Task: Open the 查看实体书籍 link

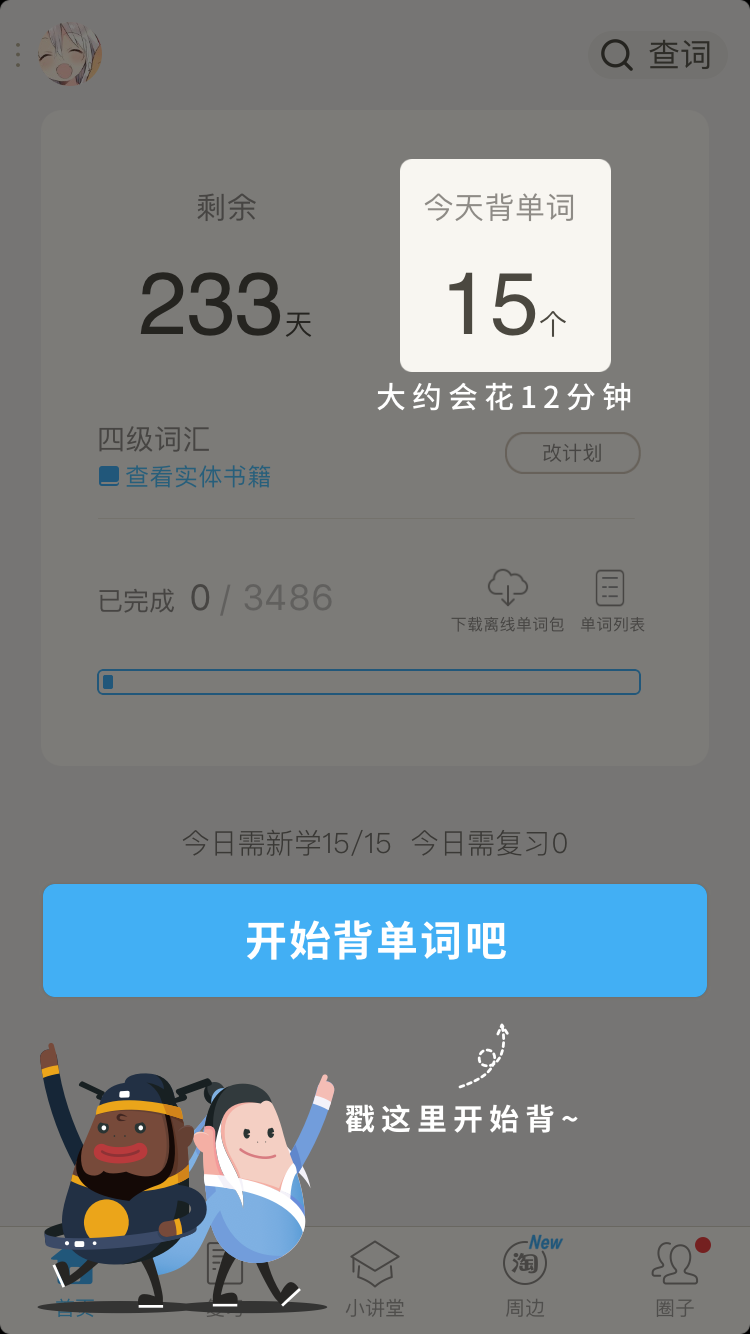Action: click(x=186, y=476)
